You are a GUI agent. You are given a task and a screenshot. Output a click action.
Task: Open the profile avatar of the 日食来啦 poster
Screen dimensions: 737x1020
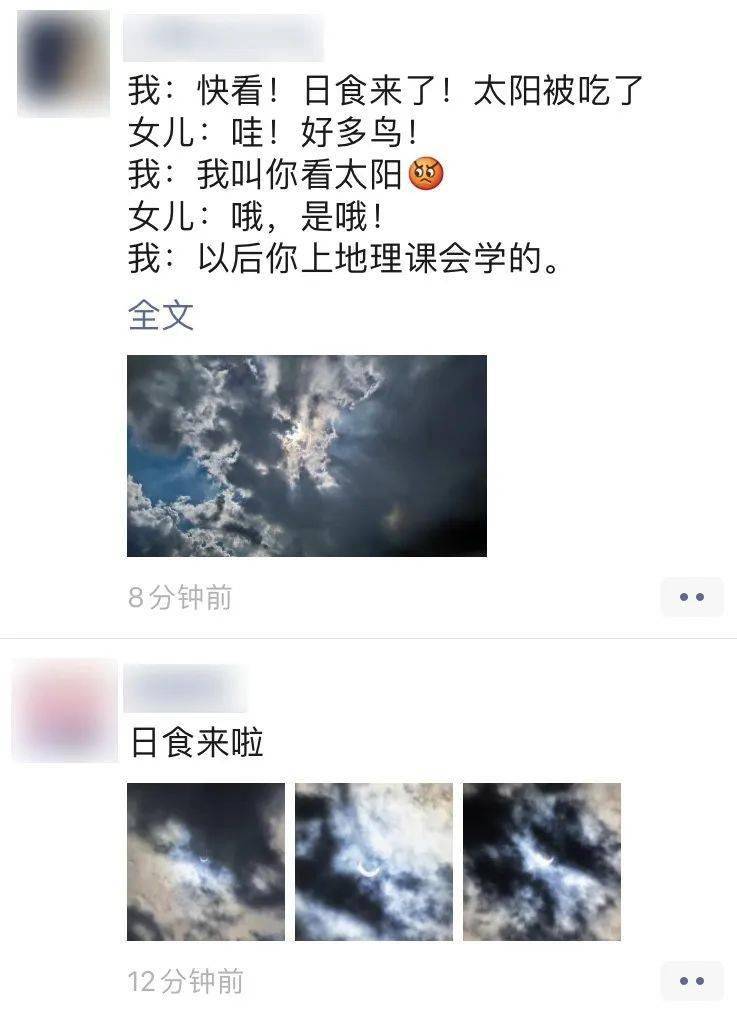(64, 711)
